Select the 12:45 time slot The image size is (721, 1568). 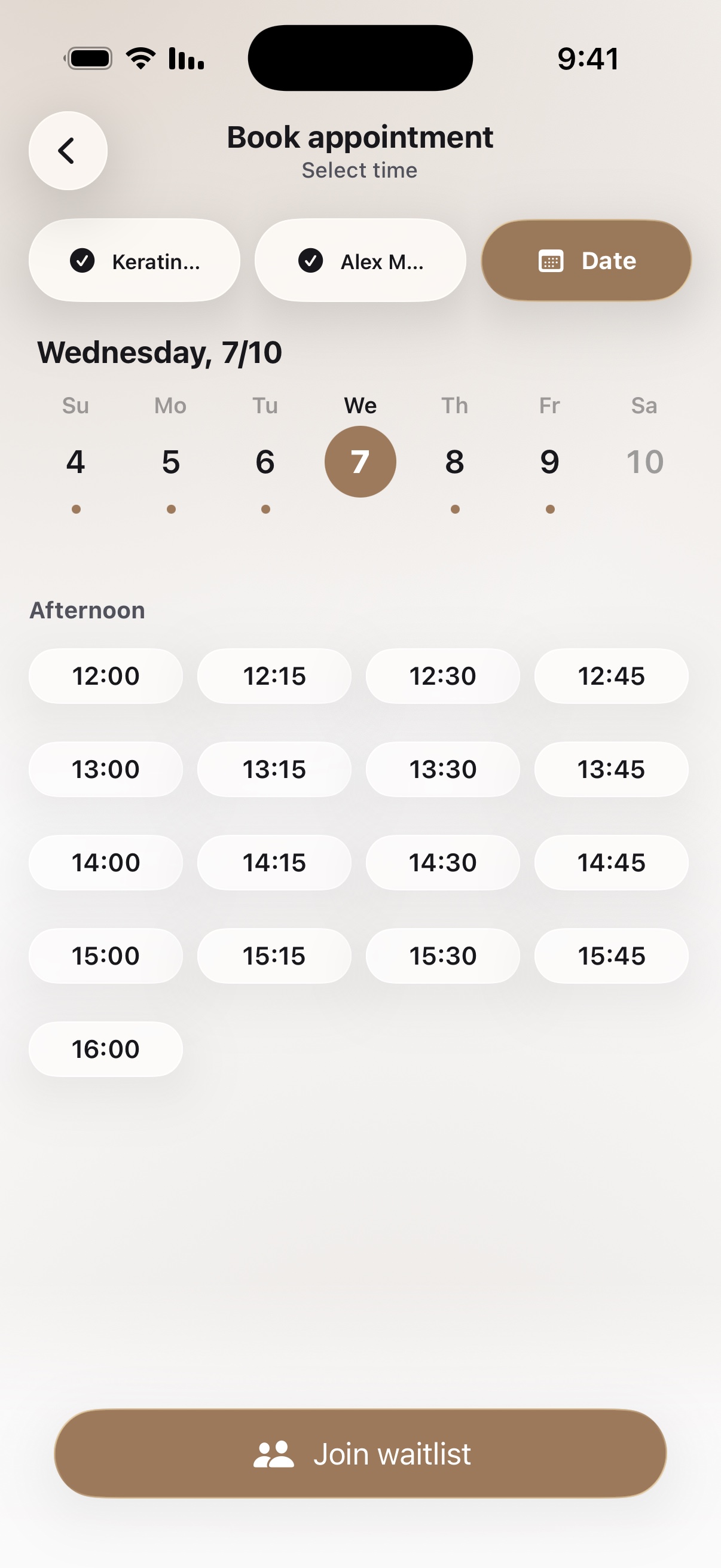point(612,676)
